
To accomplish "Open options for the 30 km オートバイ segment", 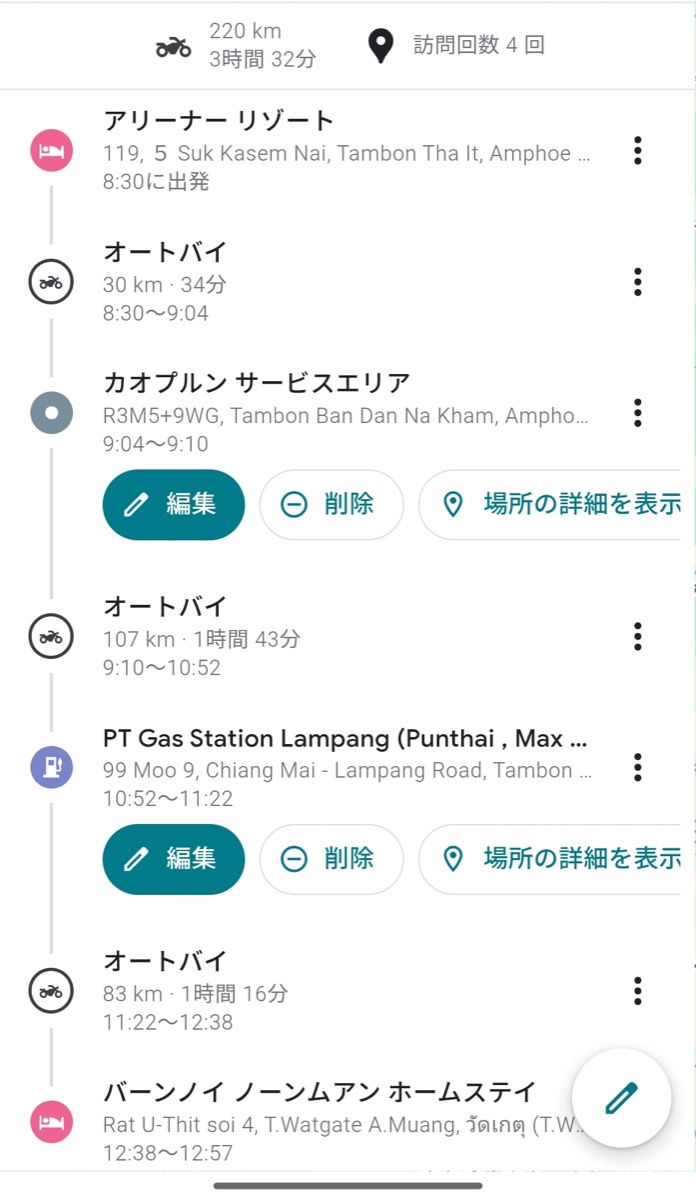I will [637, 282].
